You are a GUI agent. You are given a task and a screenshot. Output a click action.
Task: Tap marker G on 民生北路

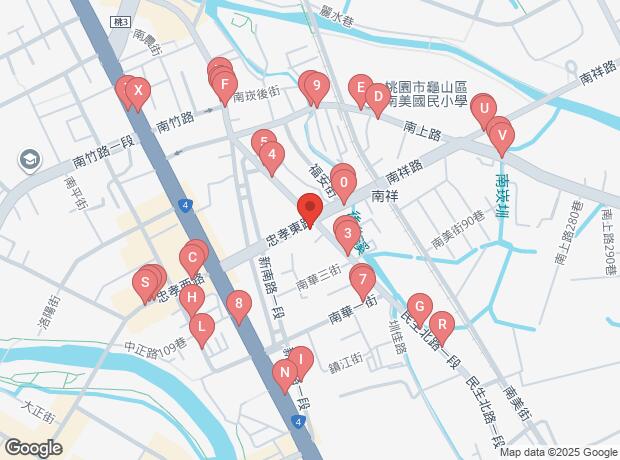pos(419,307)
